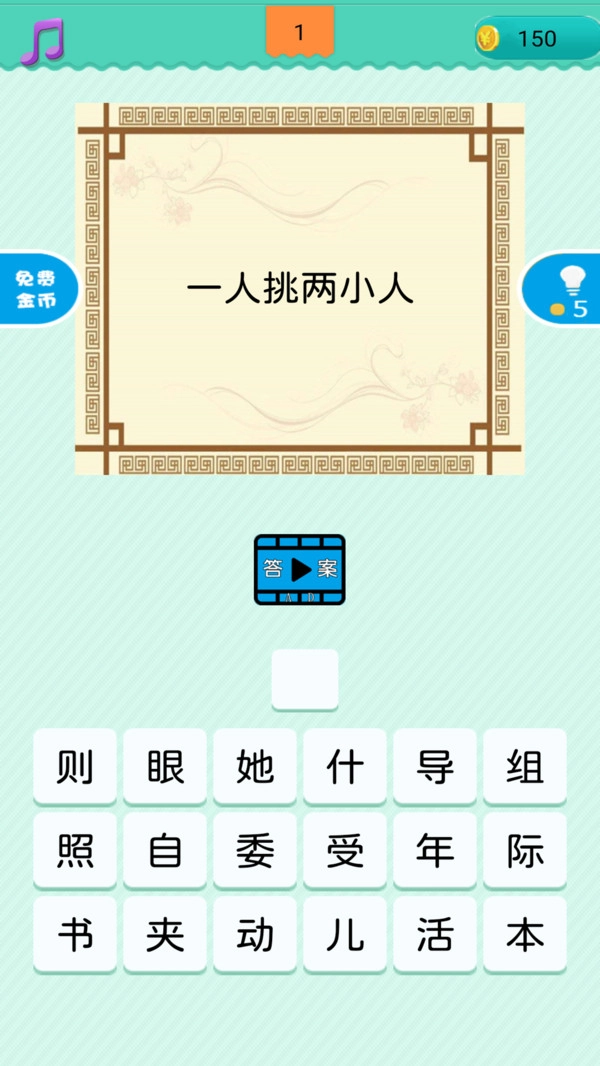This screenshot has height=1066, width=600.
Task: Pick the character 眼
Action: (165, 767)
